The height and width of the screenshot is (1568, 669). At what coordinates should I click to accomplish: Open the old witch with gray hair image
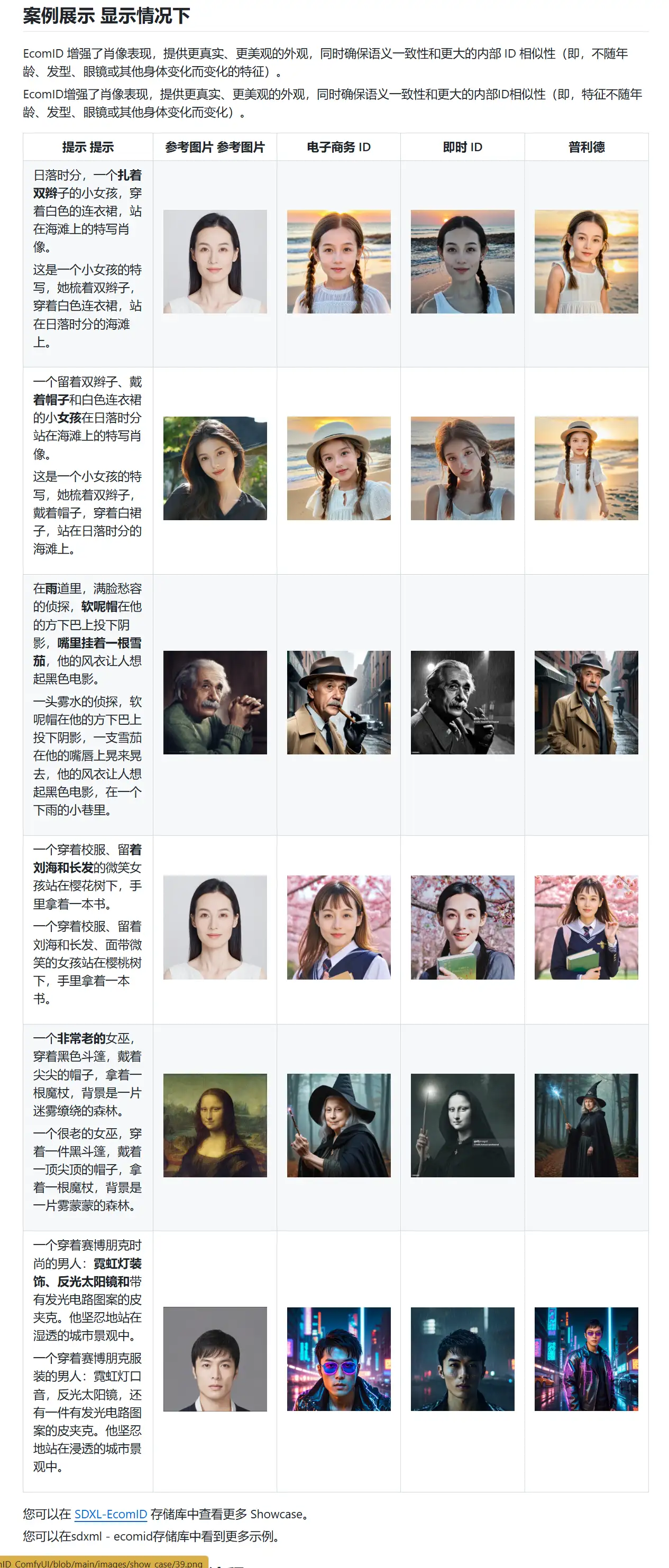(x=338, y=1125)
